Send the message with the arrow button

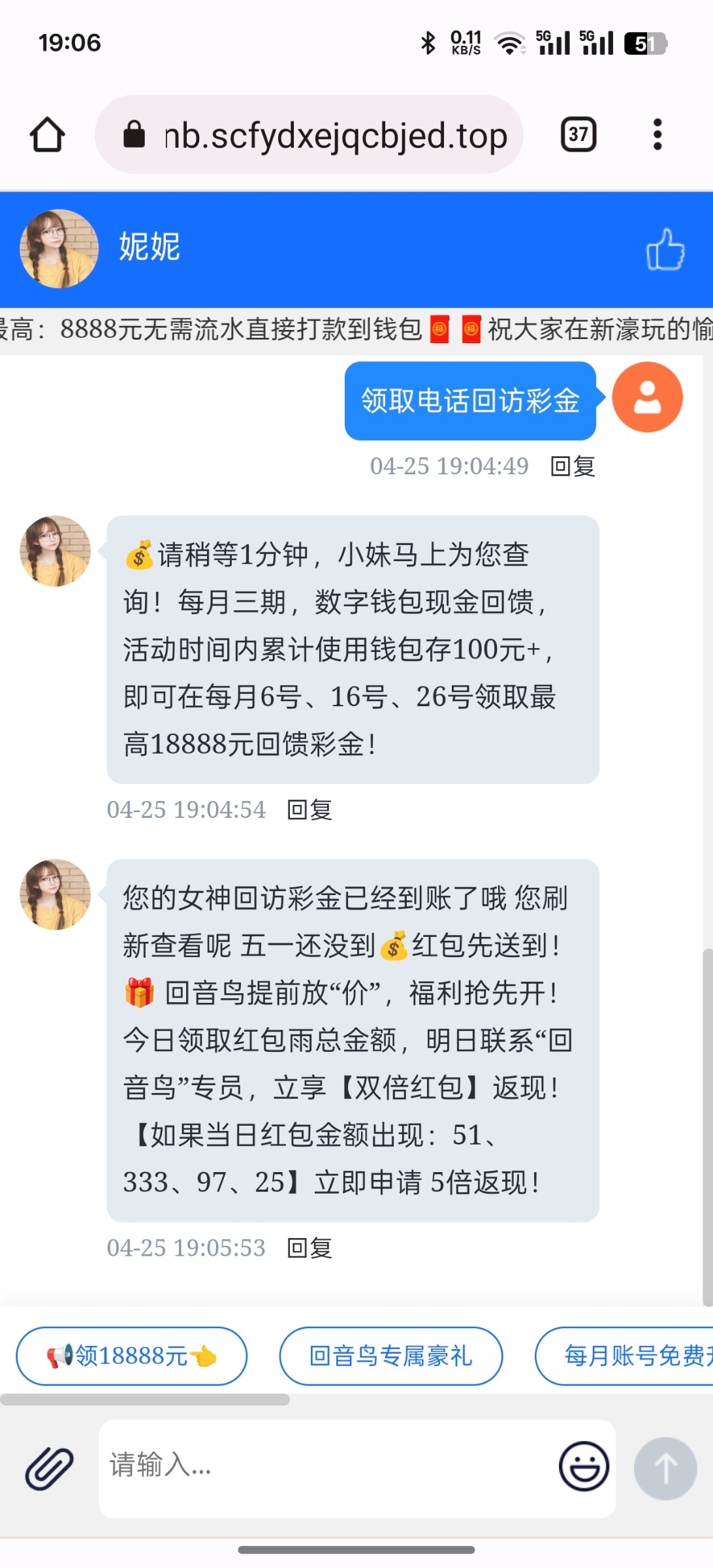[x=665, y=1468]
